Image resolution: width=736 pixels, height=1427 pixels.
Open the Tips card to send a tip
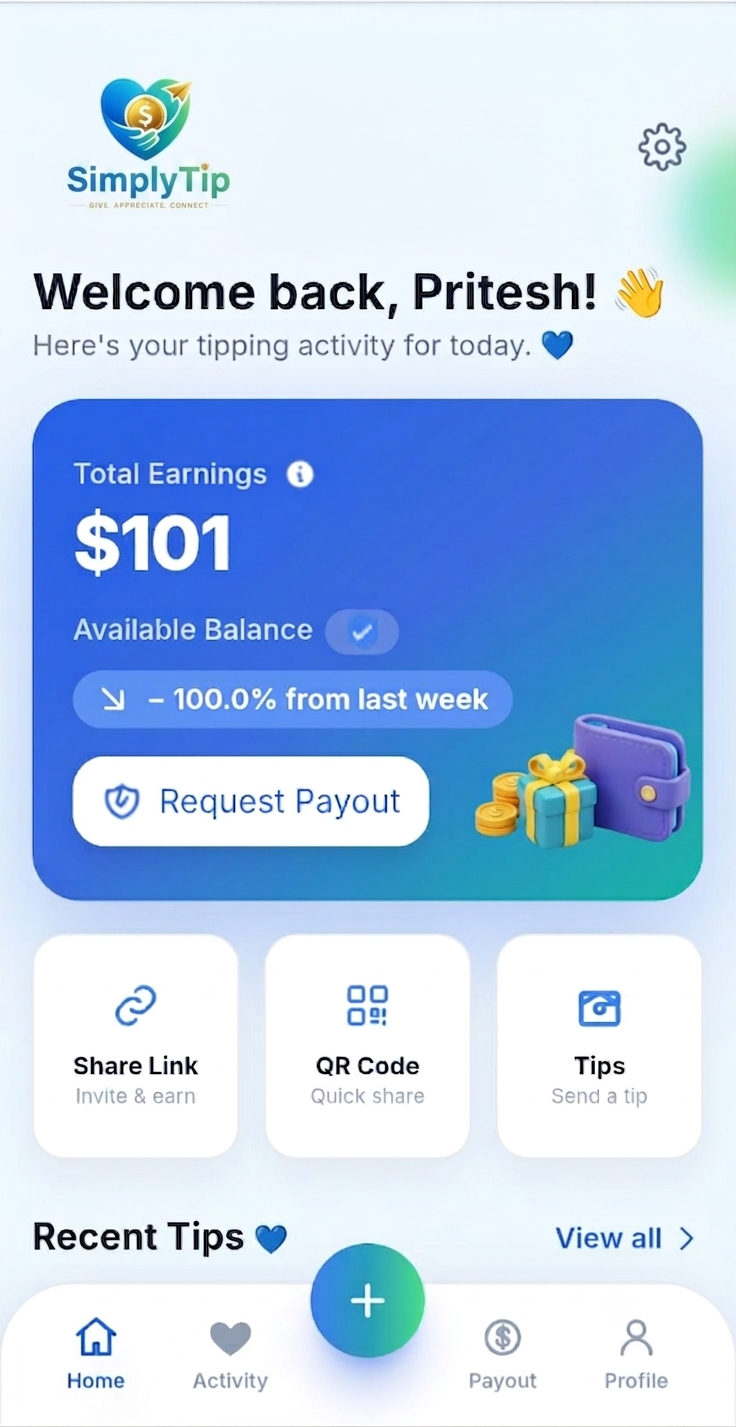[599, 1046]
